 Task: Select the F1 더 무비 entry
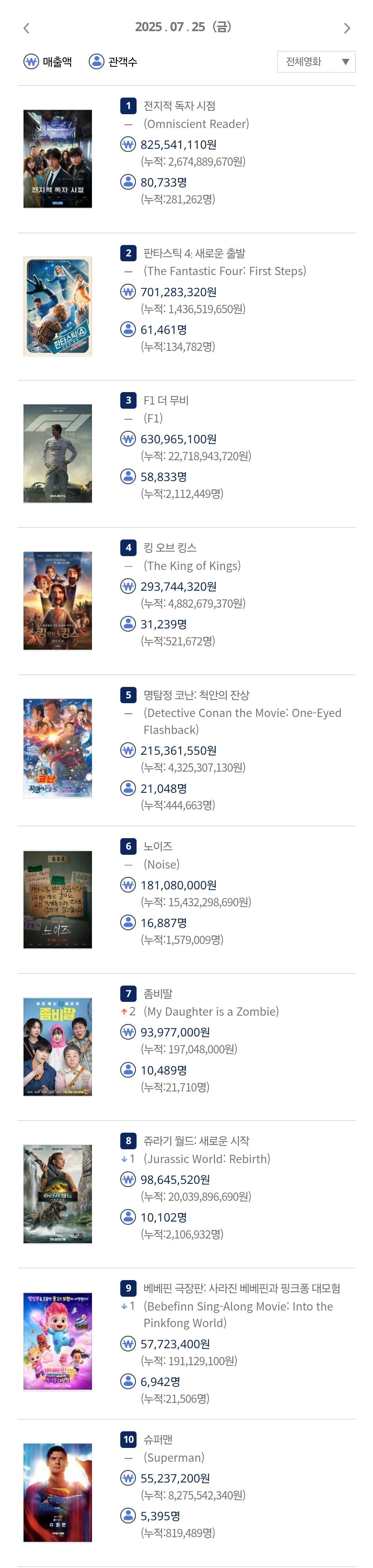click(166, 400)
